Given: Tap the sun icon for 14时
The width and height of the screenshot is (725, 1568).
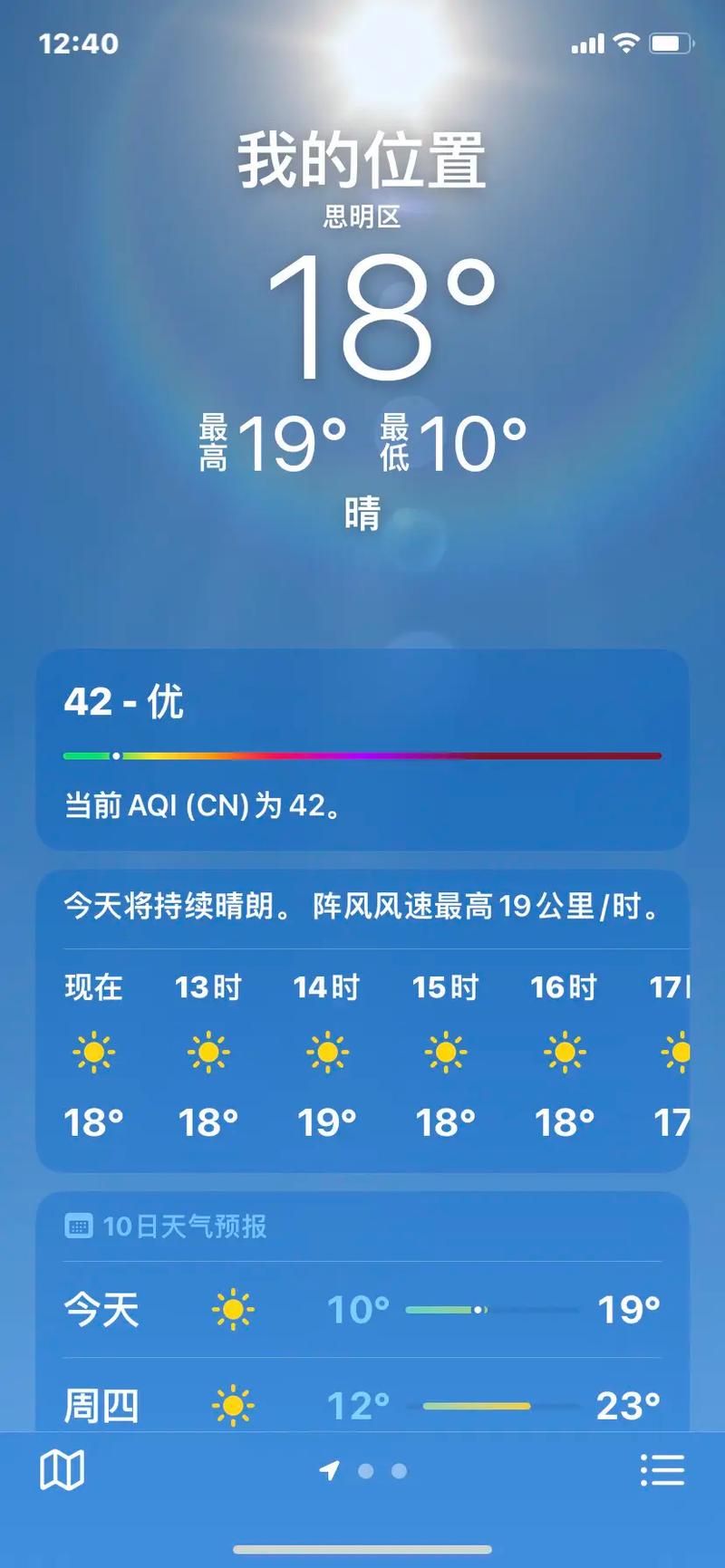Looking at the screenshot, I should 328,1052.
